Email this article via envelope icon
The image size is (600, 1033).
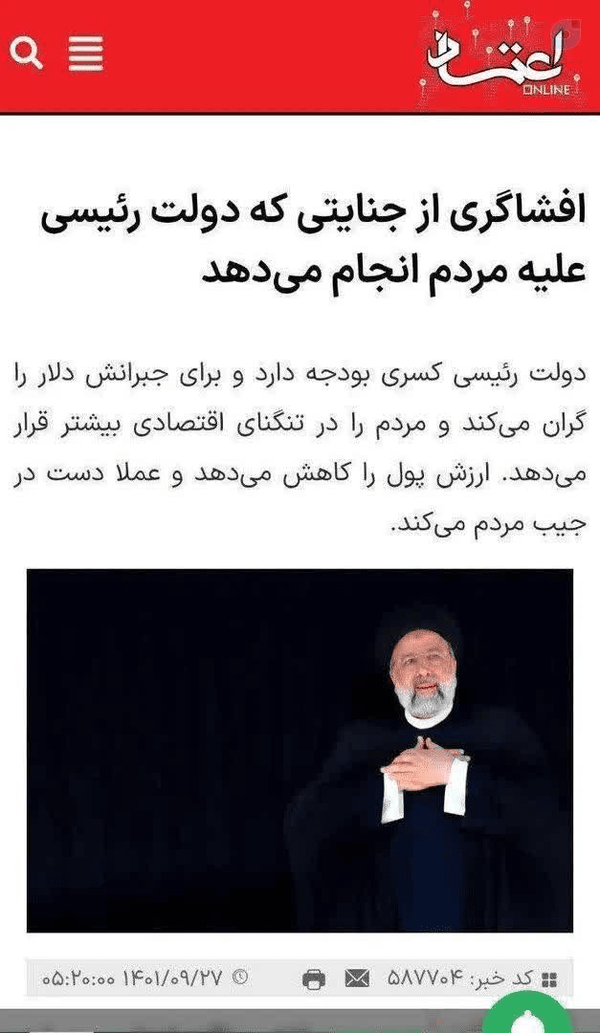[357, 979]
